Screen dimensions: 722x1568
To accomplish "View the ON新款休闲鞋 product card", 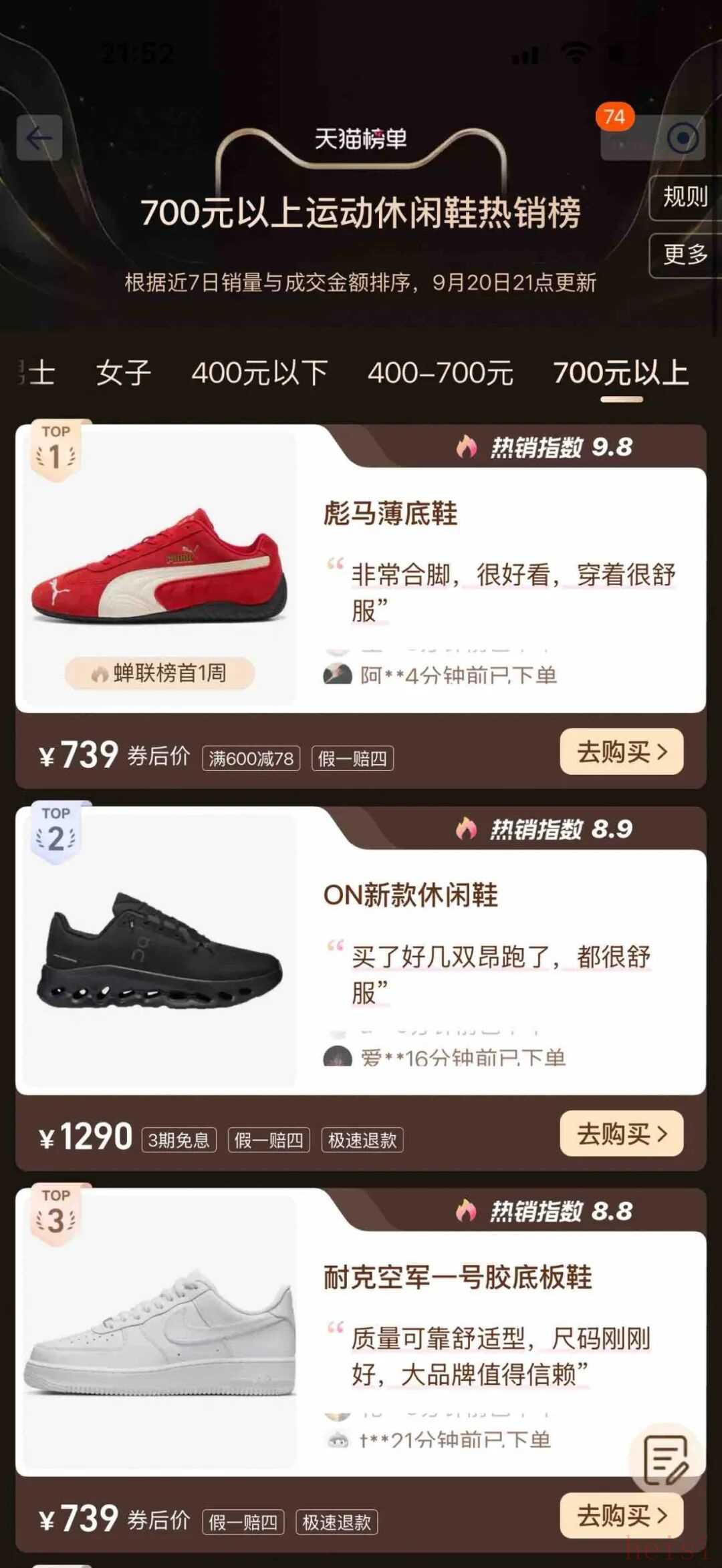I will click(x=410, y=895).
